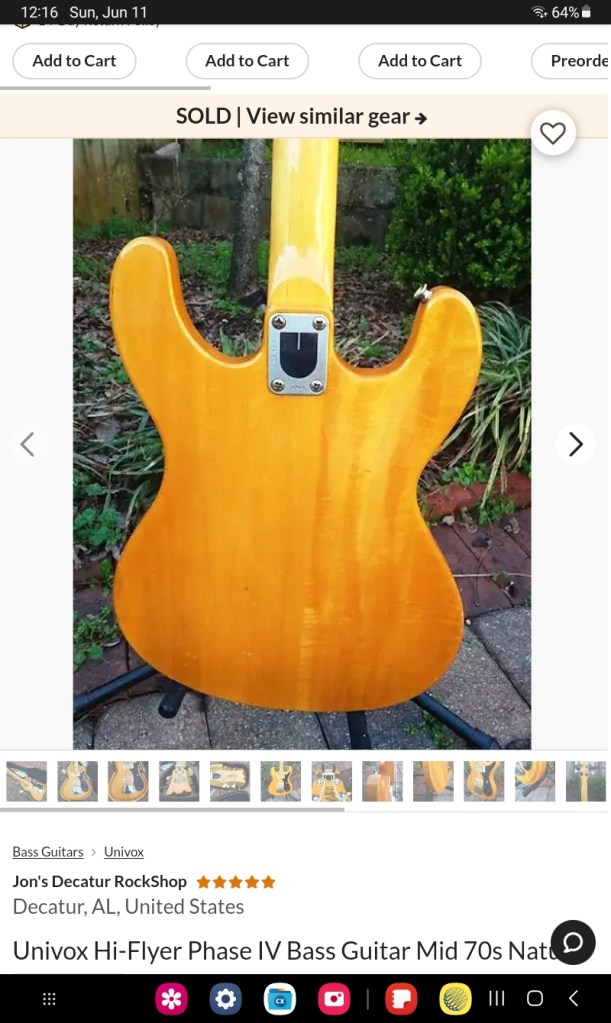Open the chat message bubble
This screenshot has width=611, height=1023.
coord(573,942)
